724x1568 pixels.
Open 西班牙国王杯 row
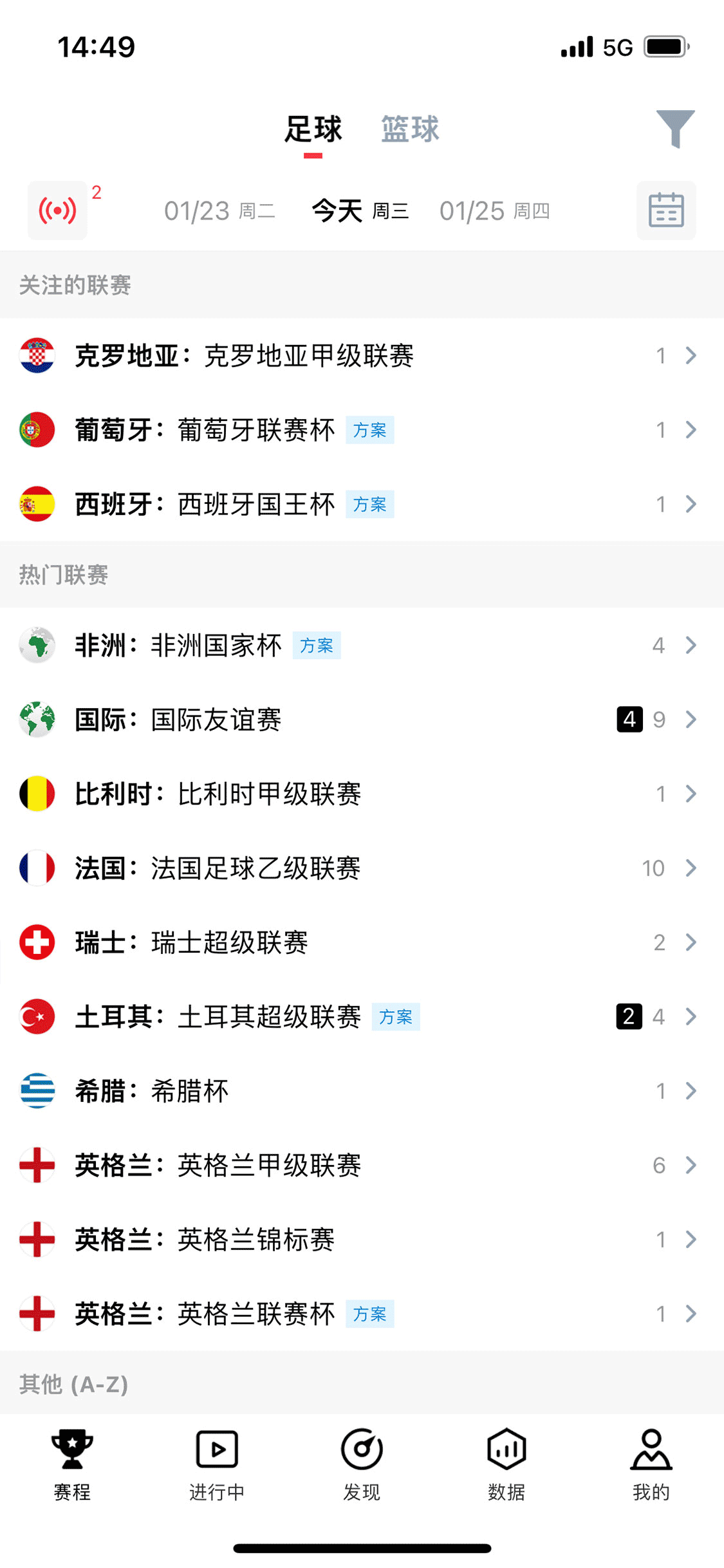[360, 504]
